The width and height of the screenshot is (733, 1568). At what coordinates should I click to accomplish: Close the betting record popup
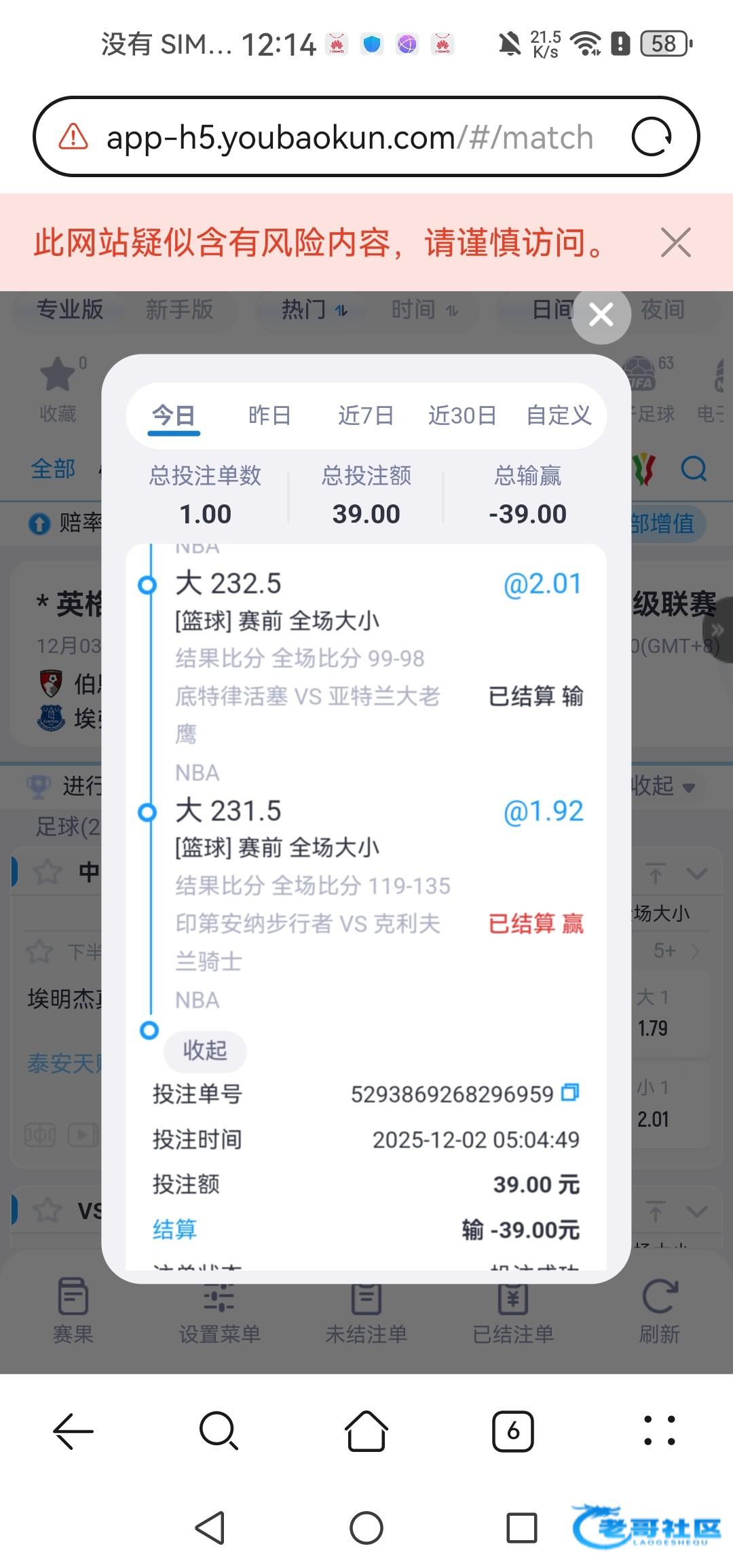click(x=601, y=315)
